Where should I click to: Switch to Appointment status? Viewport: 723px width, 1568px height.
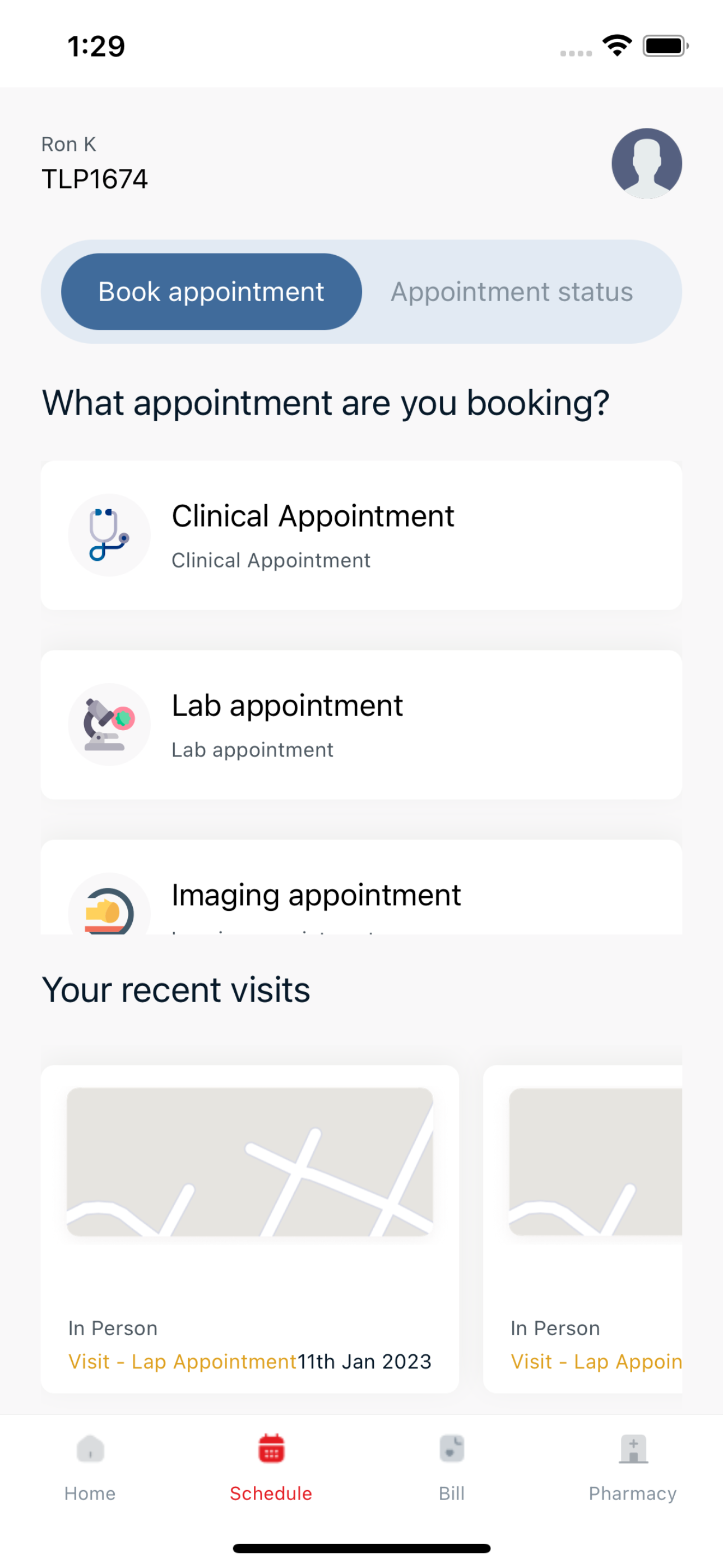pyautogui.click(x=512, y=292)
